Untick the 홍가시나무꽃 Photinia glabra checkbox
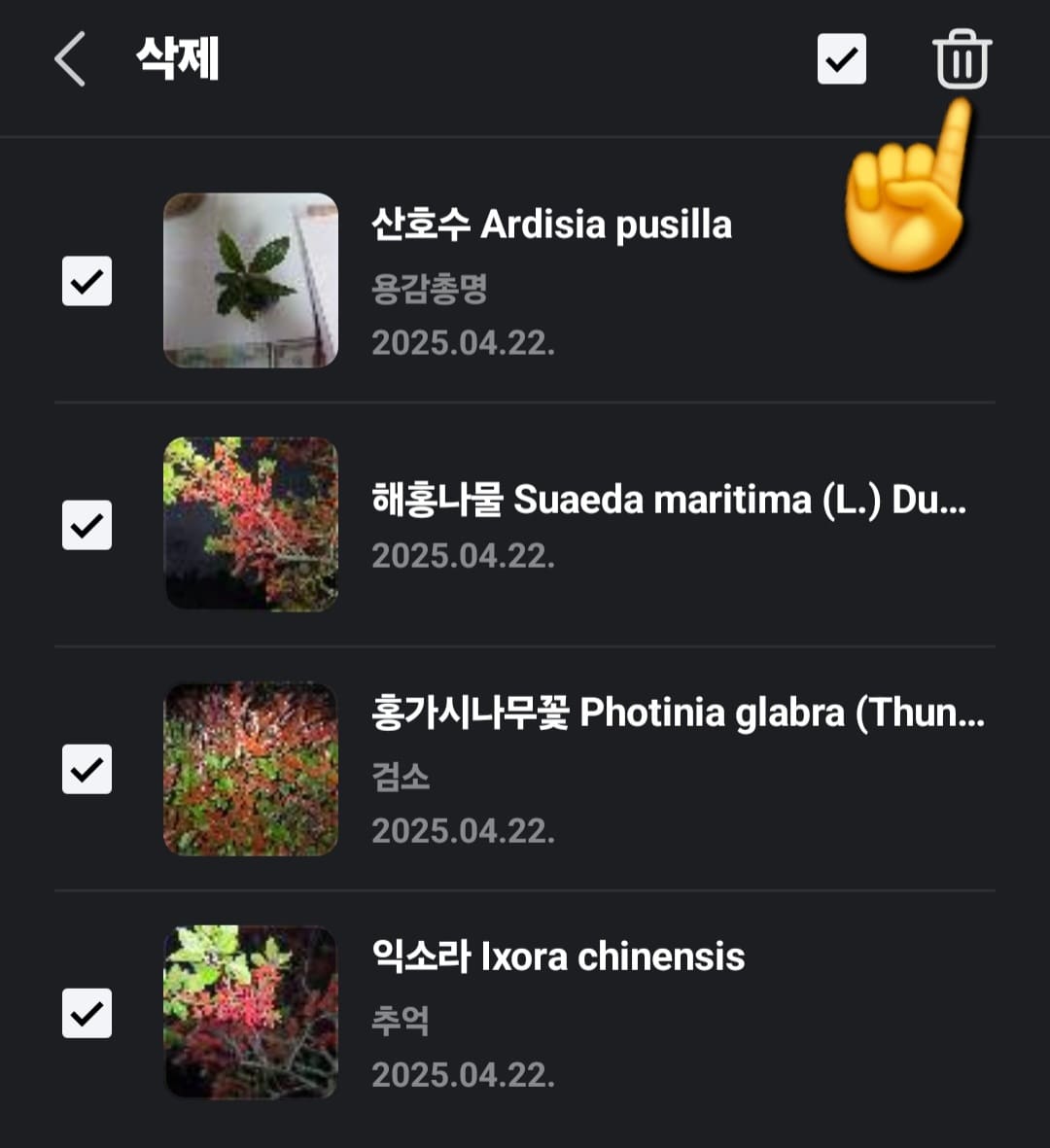The width and height of the screenshot is (1050, 1148). [x=87, y=769]
